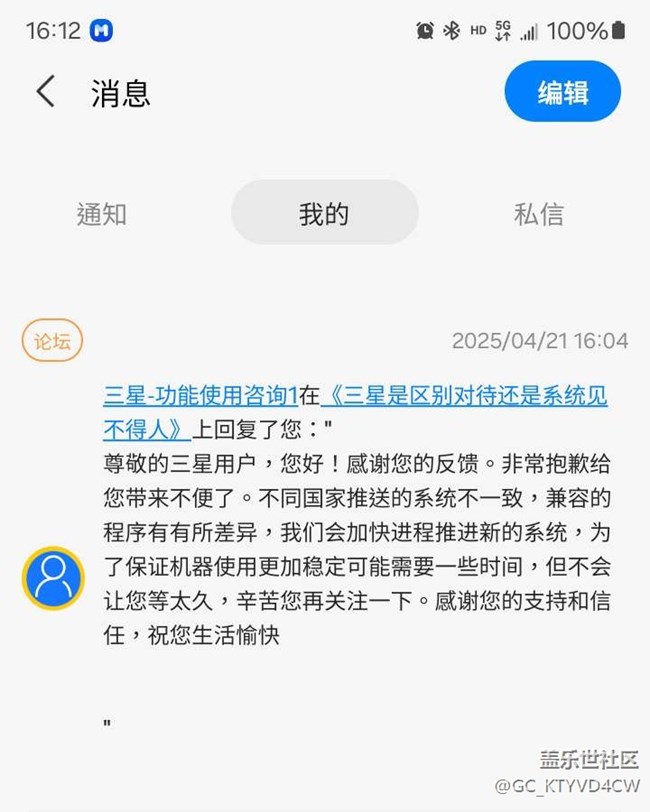Tap the replier's blue avatar

coord(53,579)
